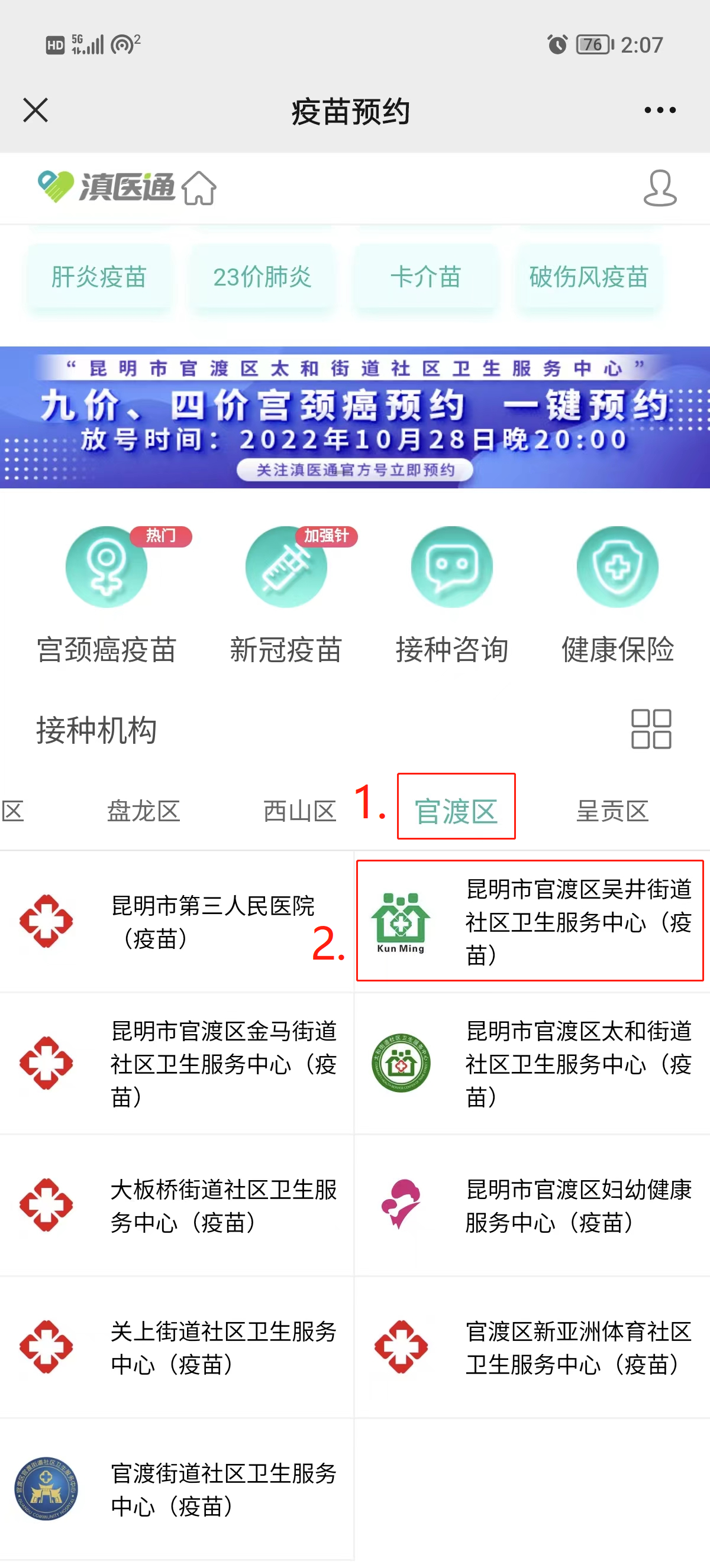Switch to the 呈贡区 tab
This screenshot has height=1568, width=710.
coord(612,811)
